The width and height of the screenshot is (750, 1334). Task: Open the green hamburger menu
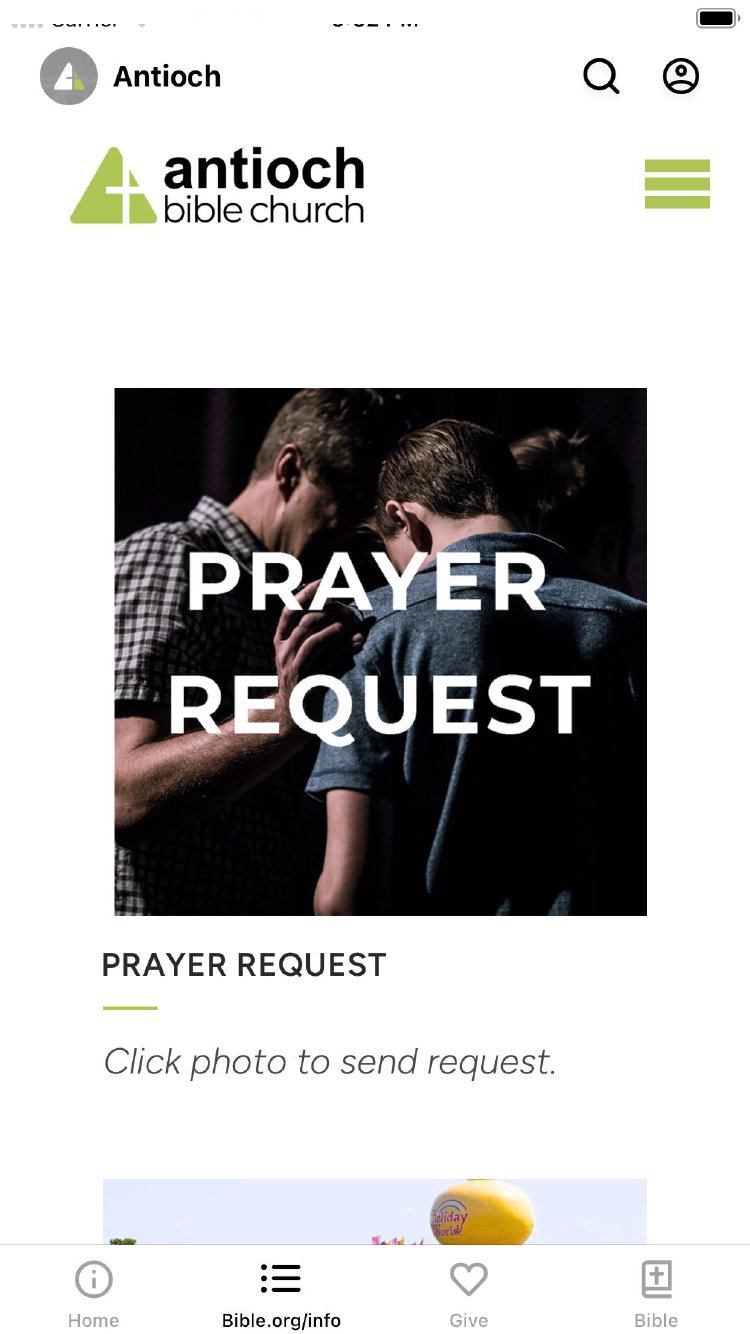pyautogui.click(x=677, y=184)
